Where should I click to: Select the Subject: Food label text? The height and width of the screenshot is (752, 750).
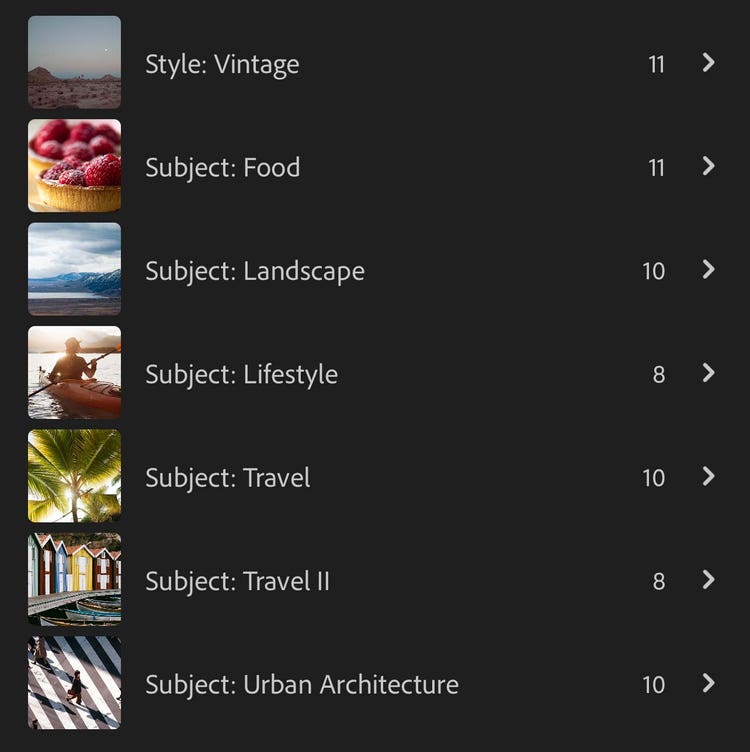[x=223, y=166]
